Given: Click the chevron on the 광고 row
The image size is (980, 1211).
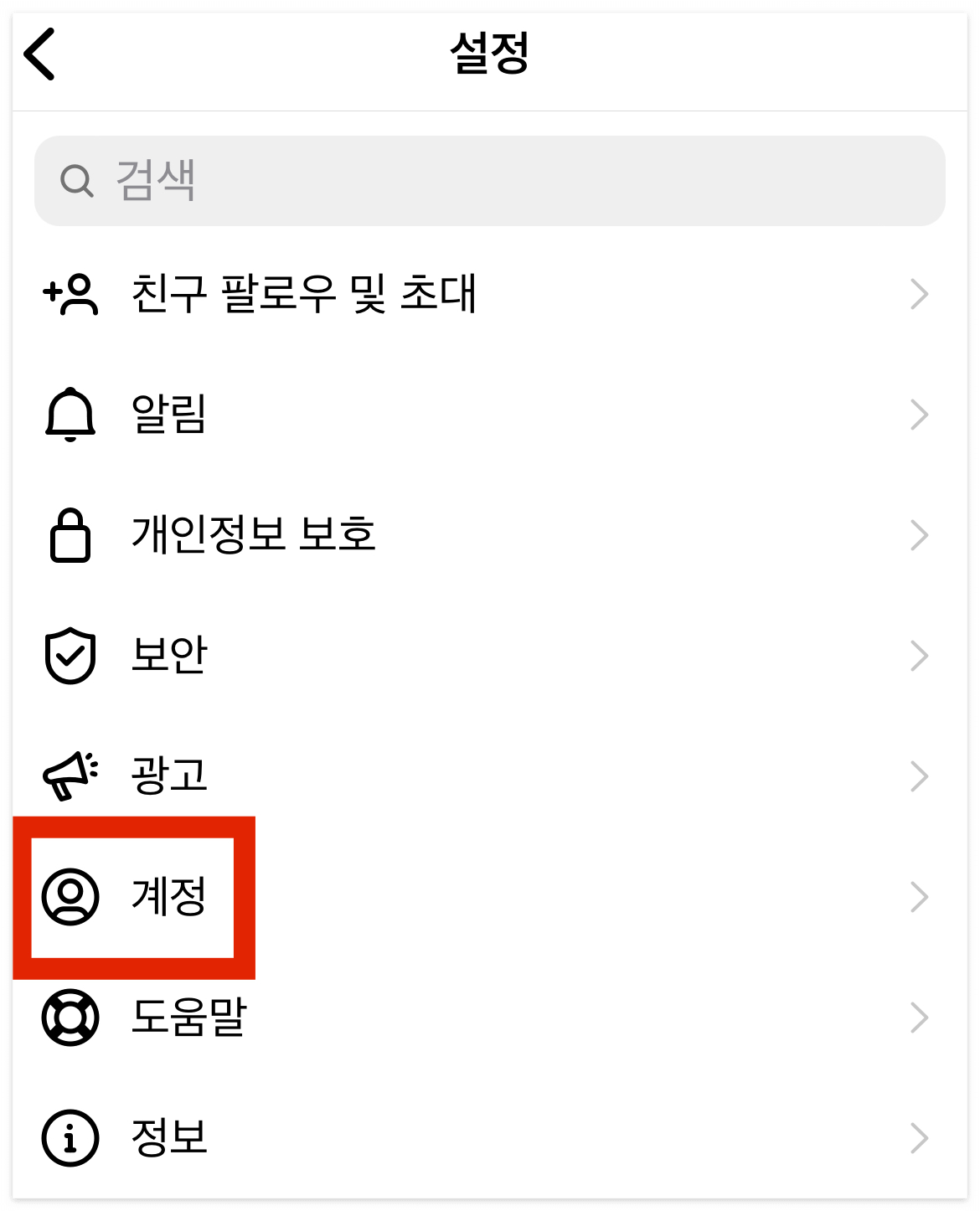Looking at the screenshot, I should (x=920, y=776).
